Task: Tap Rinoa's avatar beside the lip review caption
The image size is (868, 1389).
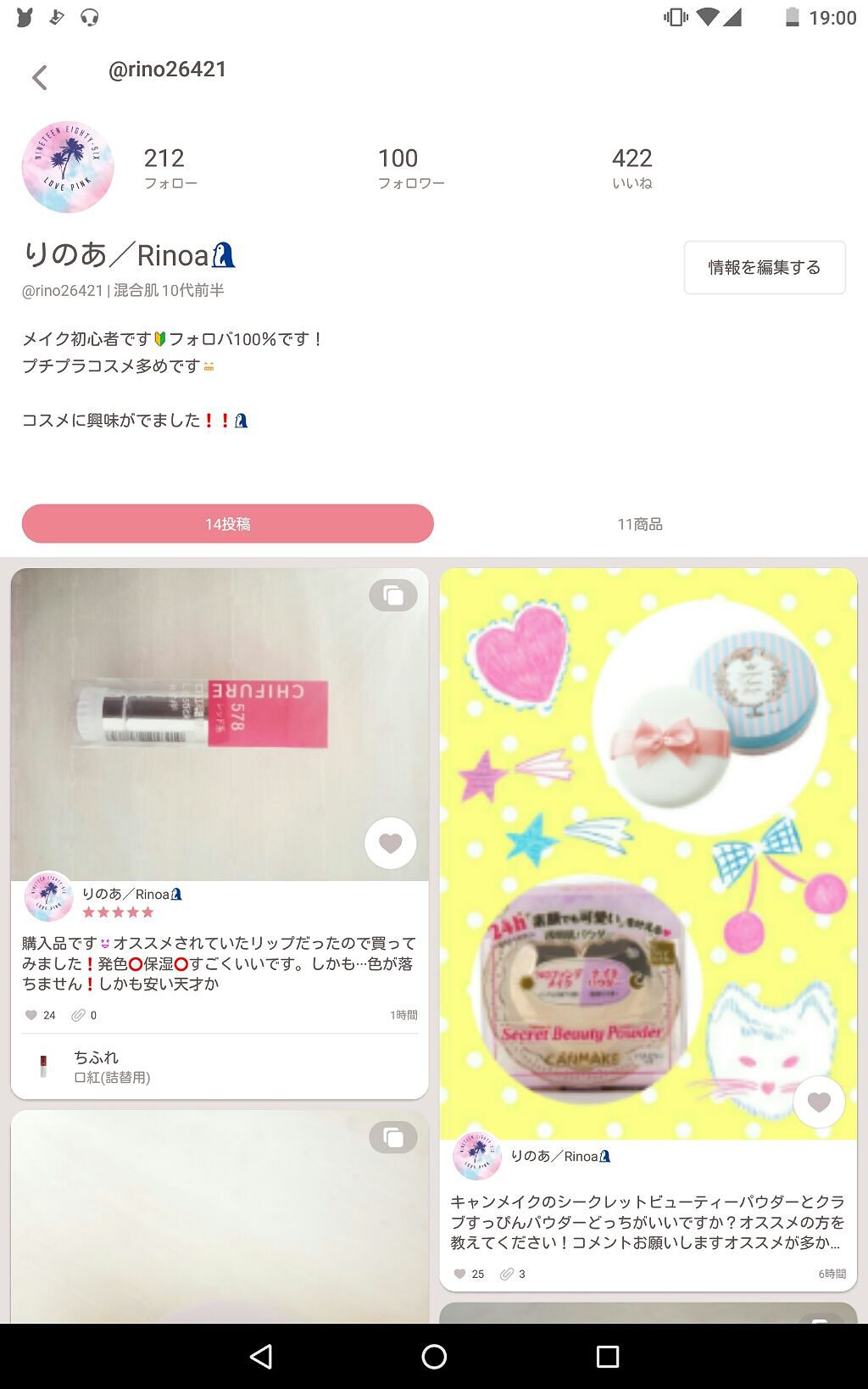Action: coord(50,895)
